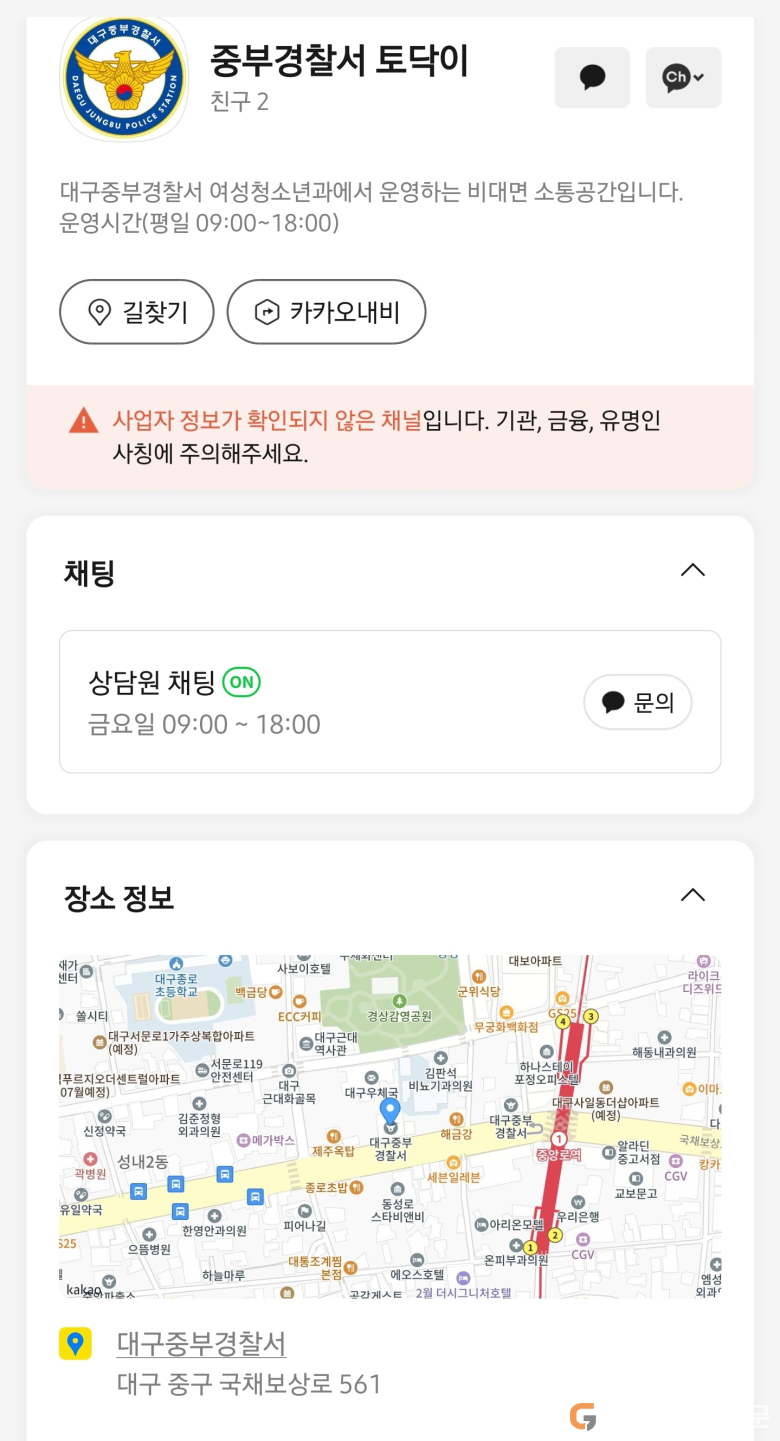Viewport: 780px width, 1441px height.
Task: Add the channel with the Ch button
Action: coord(683,77)
